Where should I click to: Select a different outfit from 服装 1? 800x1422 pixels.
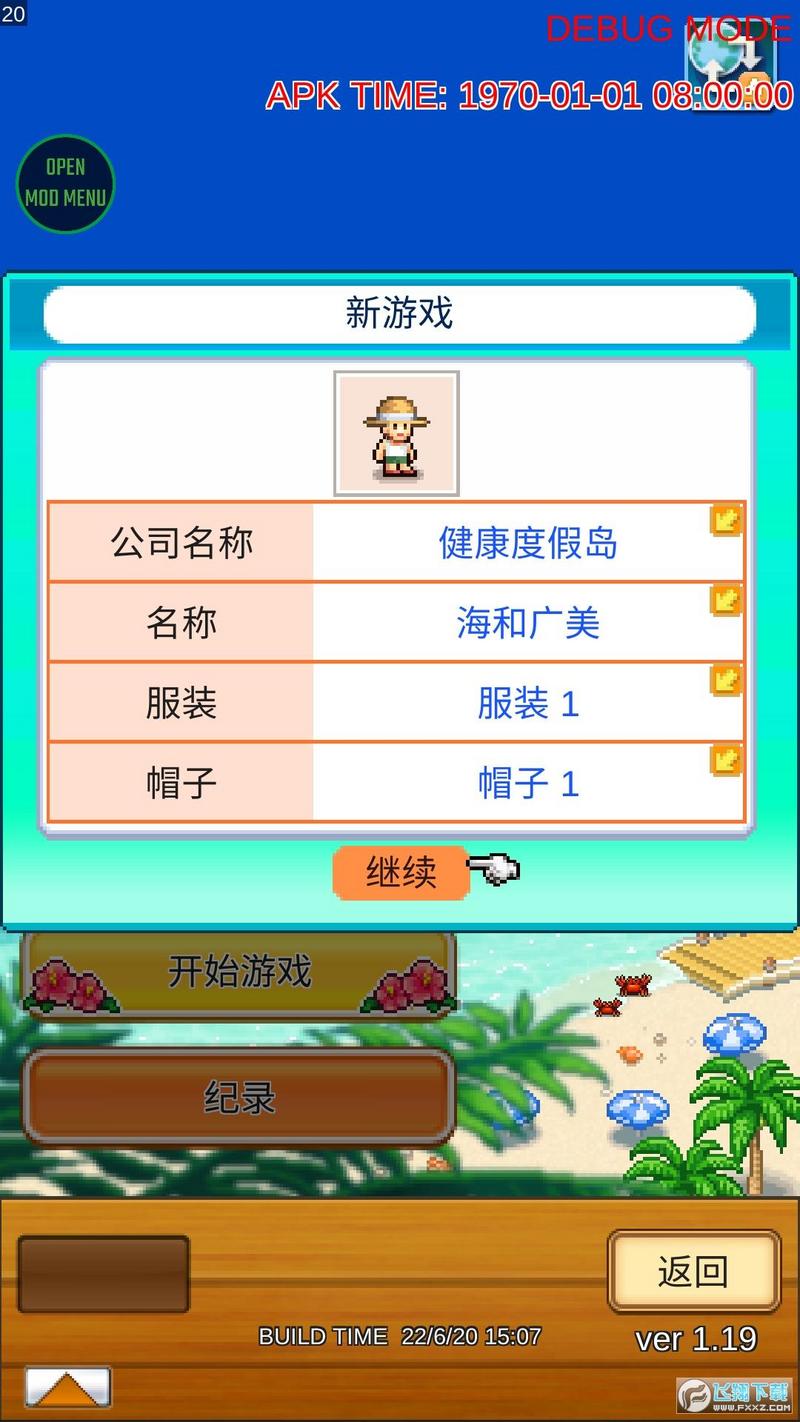pyautogui.click(x=528, y=703)
